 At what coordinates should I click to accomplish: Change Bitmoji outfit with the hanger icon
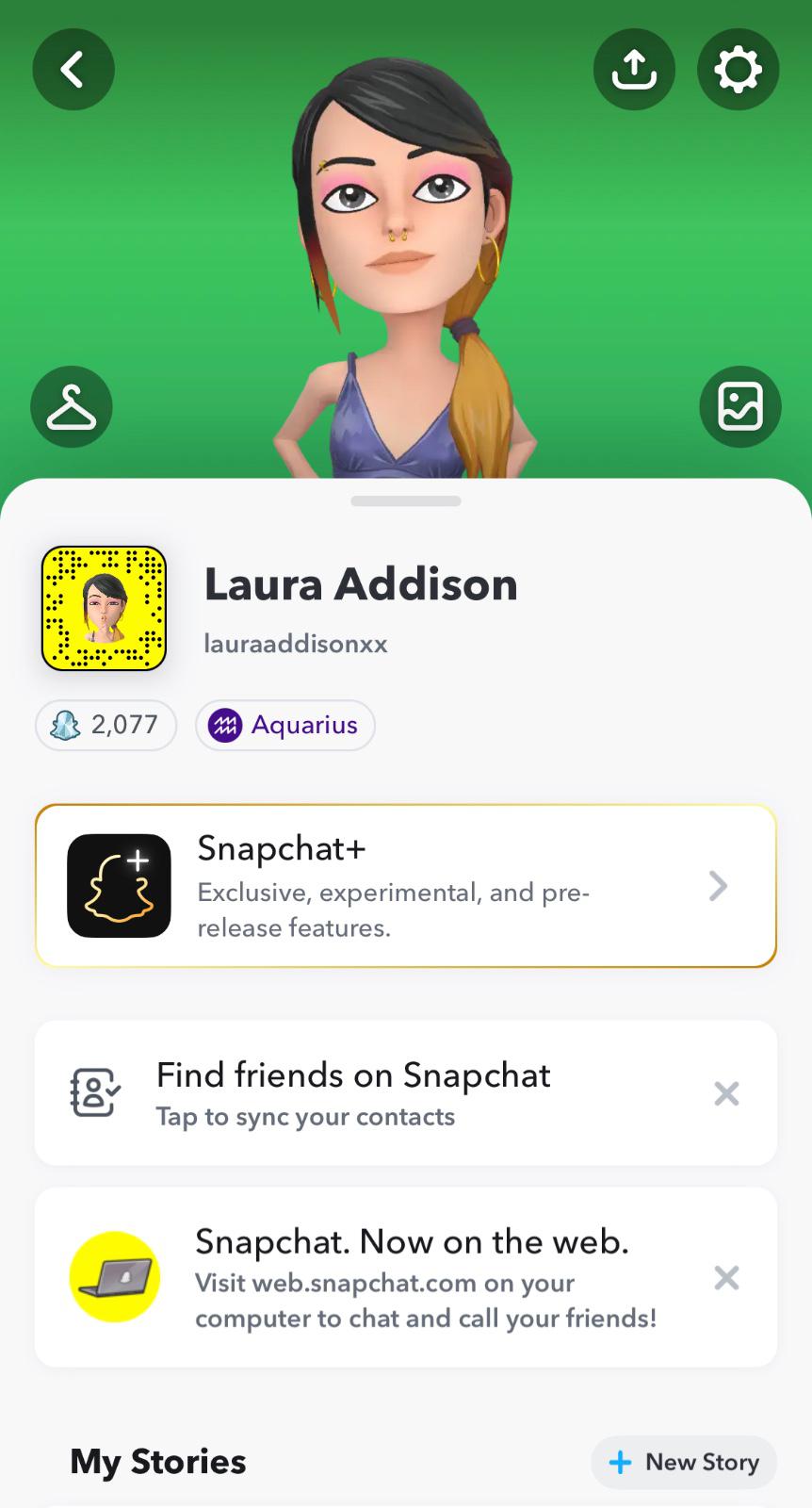pyautogui.click(x=72, y=407)
